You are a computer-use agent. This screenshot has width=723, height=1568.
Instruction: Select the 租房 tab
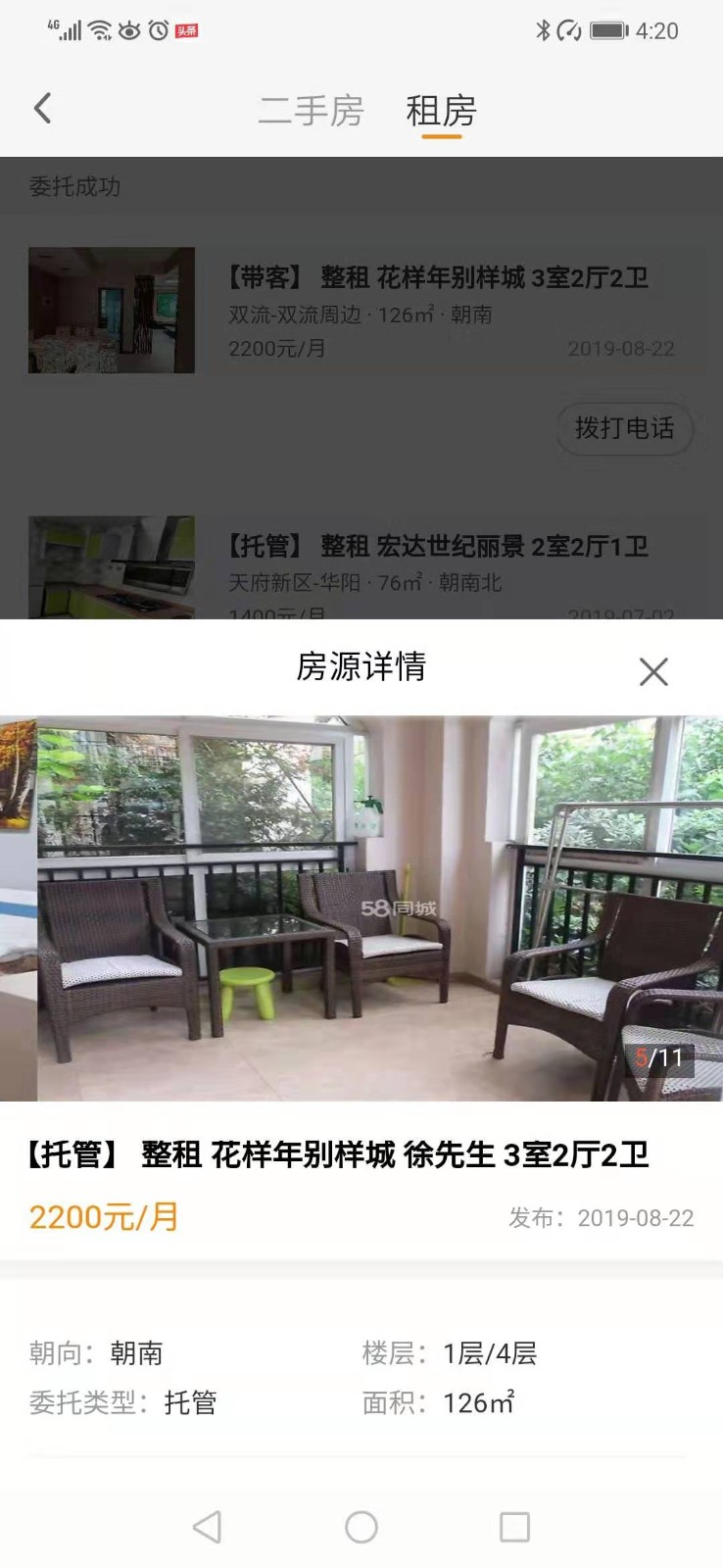click(441, 111)
